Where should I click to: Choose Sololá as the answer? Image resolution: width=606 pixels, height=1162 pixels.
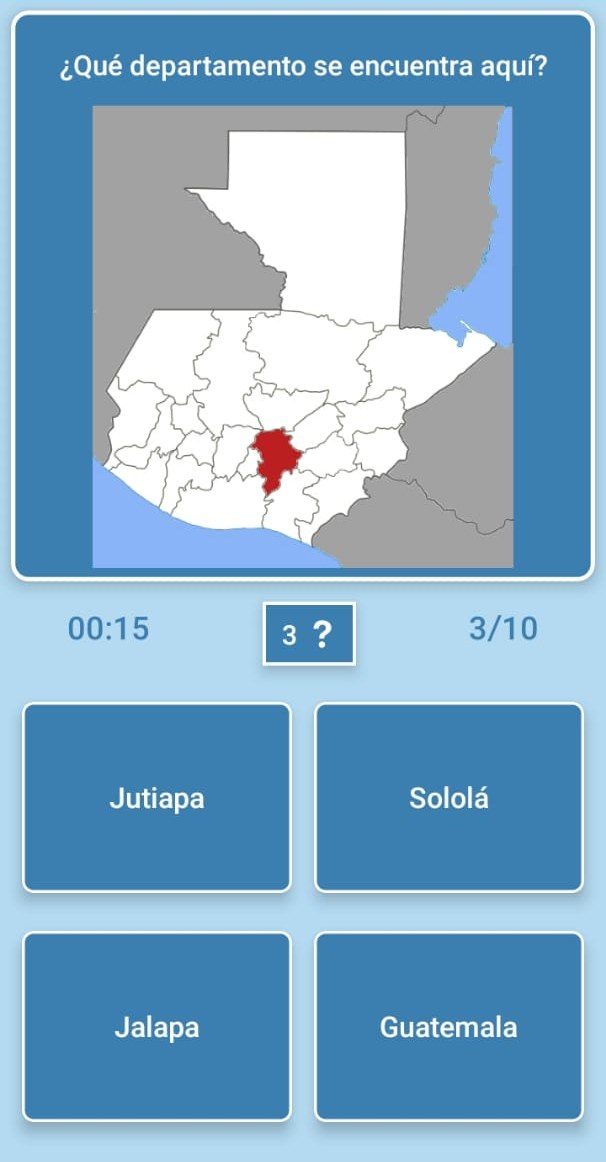(x=449, y=797)
